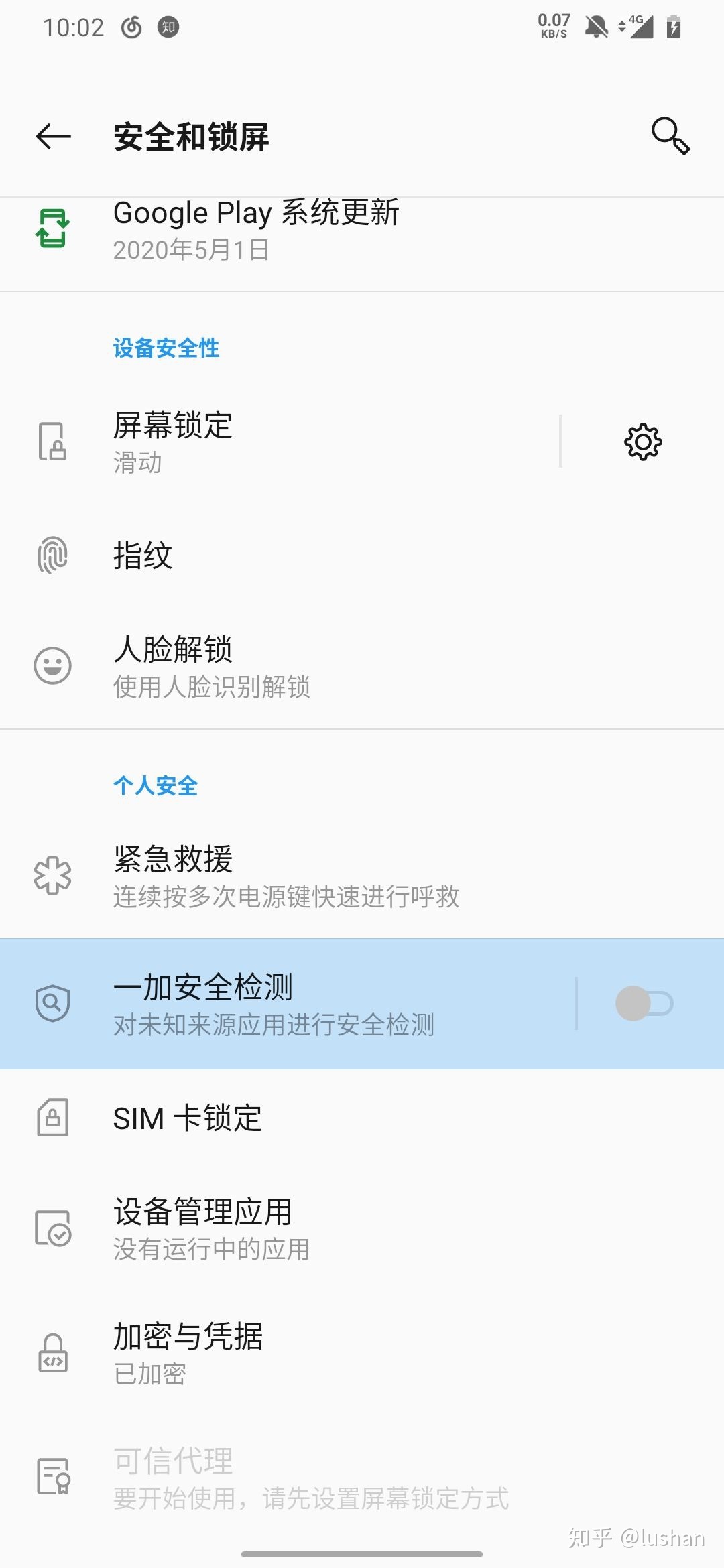Select the 指纹 fingerprint icon
The width and height of the screenshot is (724, 1568).
54,555
